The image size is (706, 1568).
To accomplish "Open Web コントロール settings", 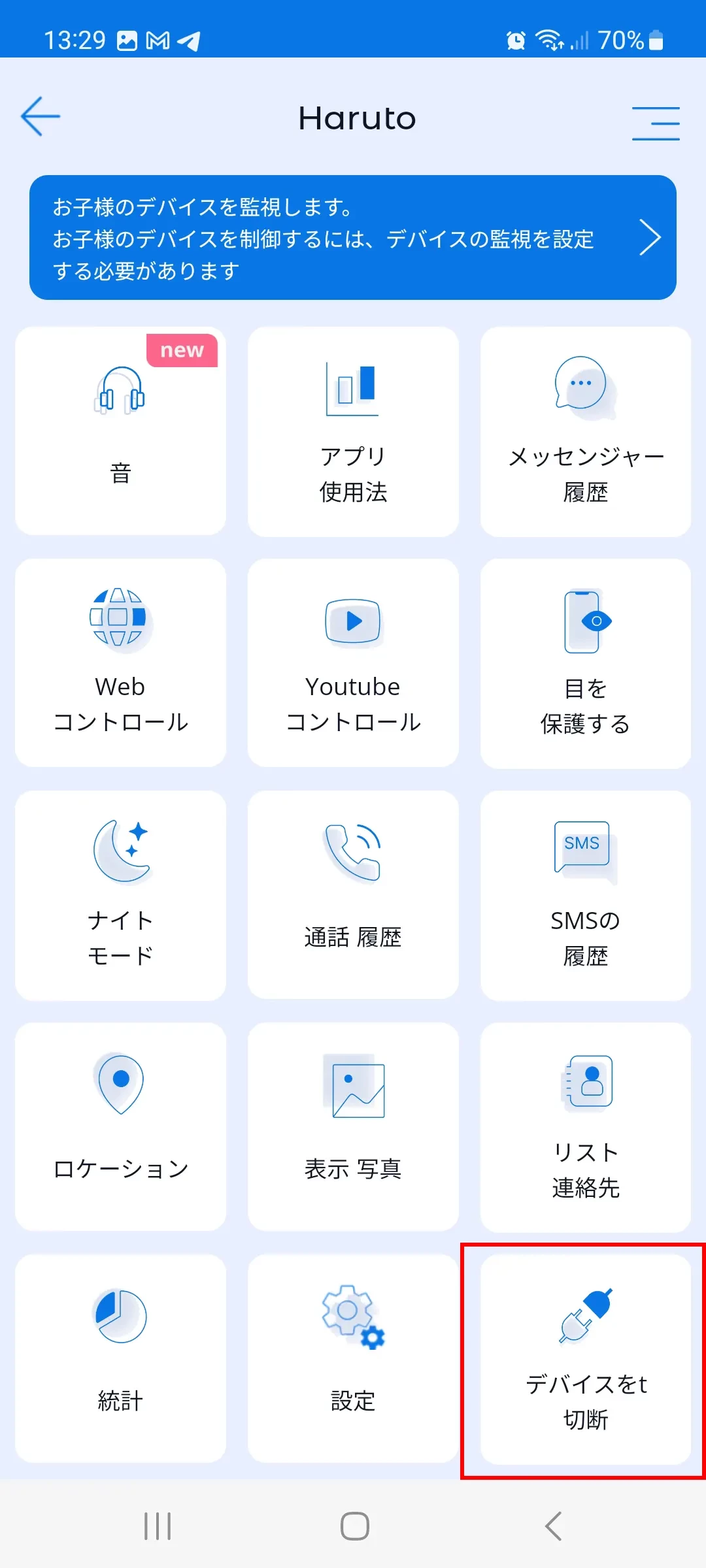I will [120, 662].
